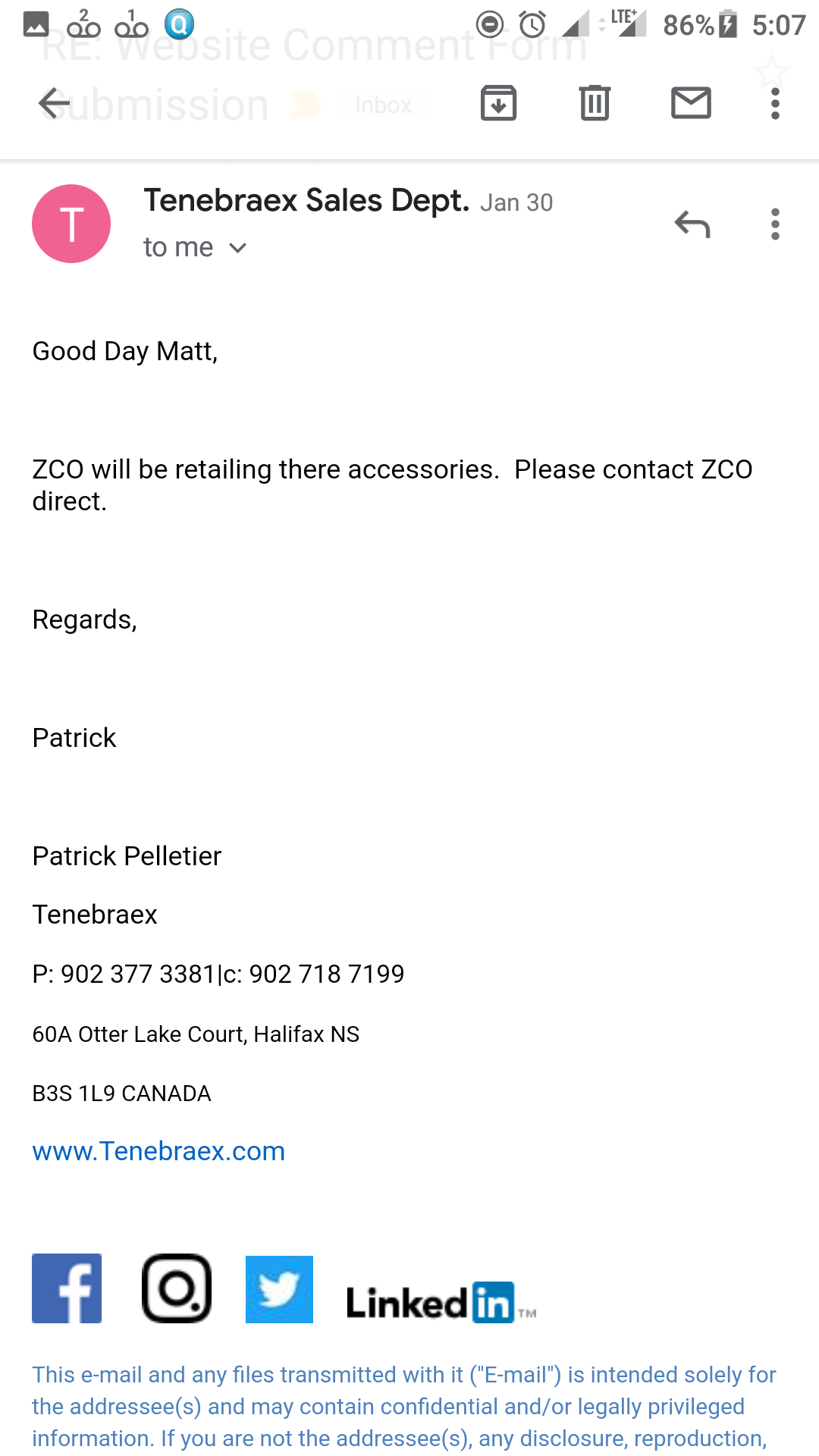Expand the 'to me' recipient details
819x1456 pixels.
click(237, 248)
